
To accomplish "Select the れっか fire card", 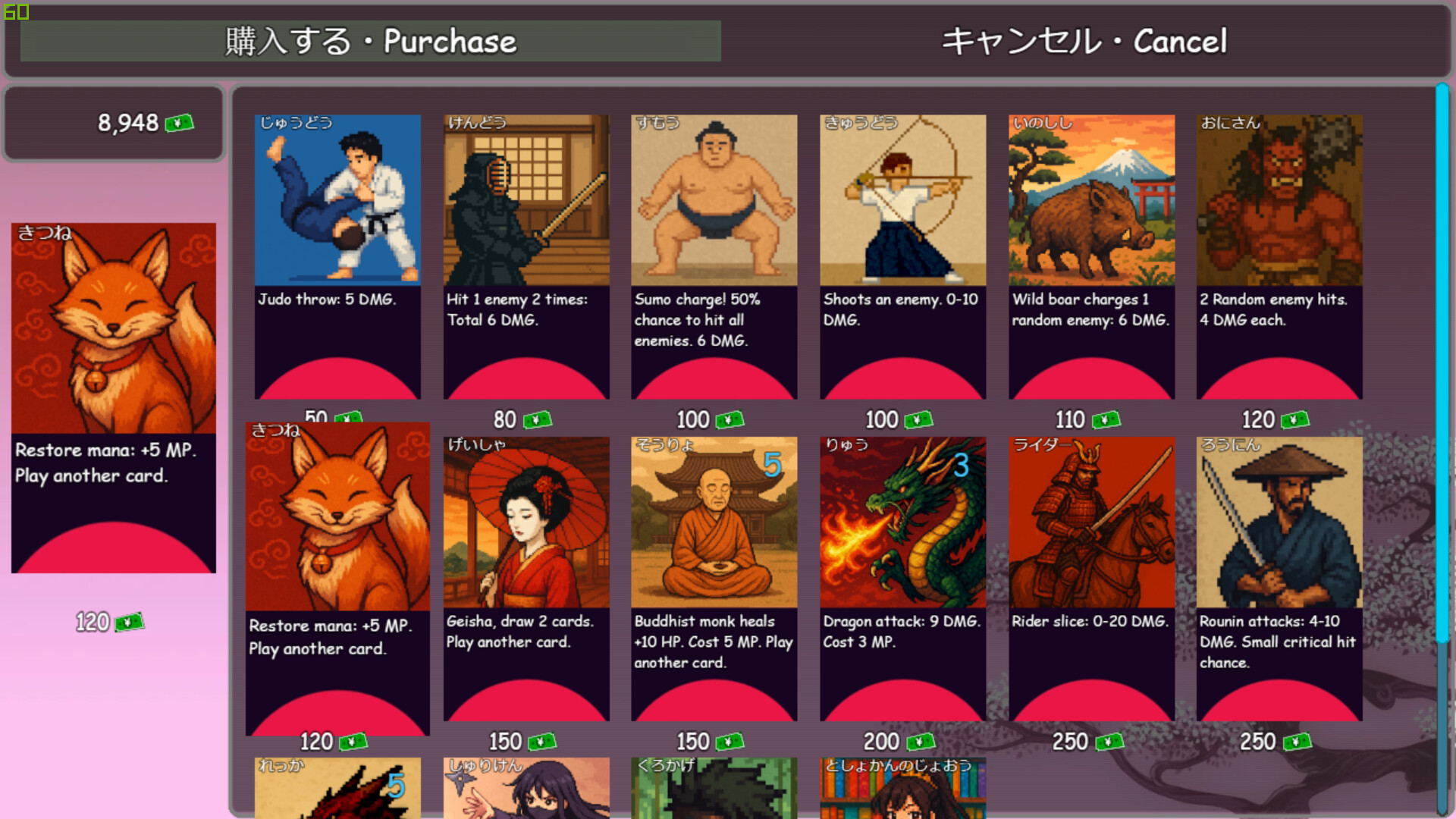I will click(337, 789).
